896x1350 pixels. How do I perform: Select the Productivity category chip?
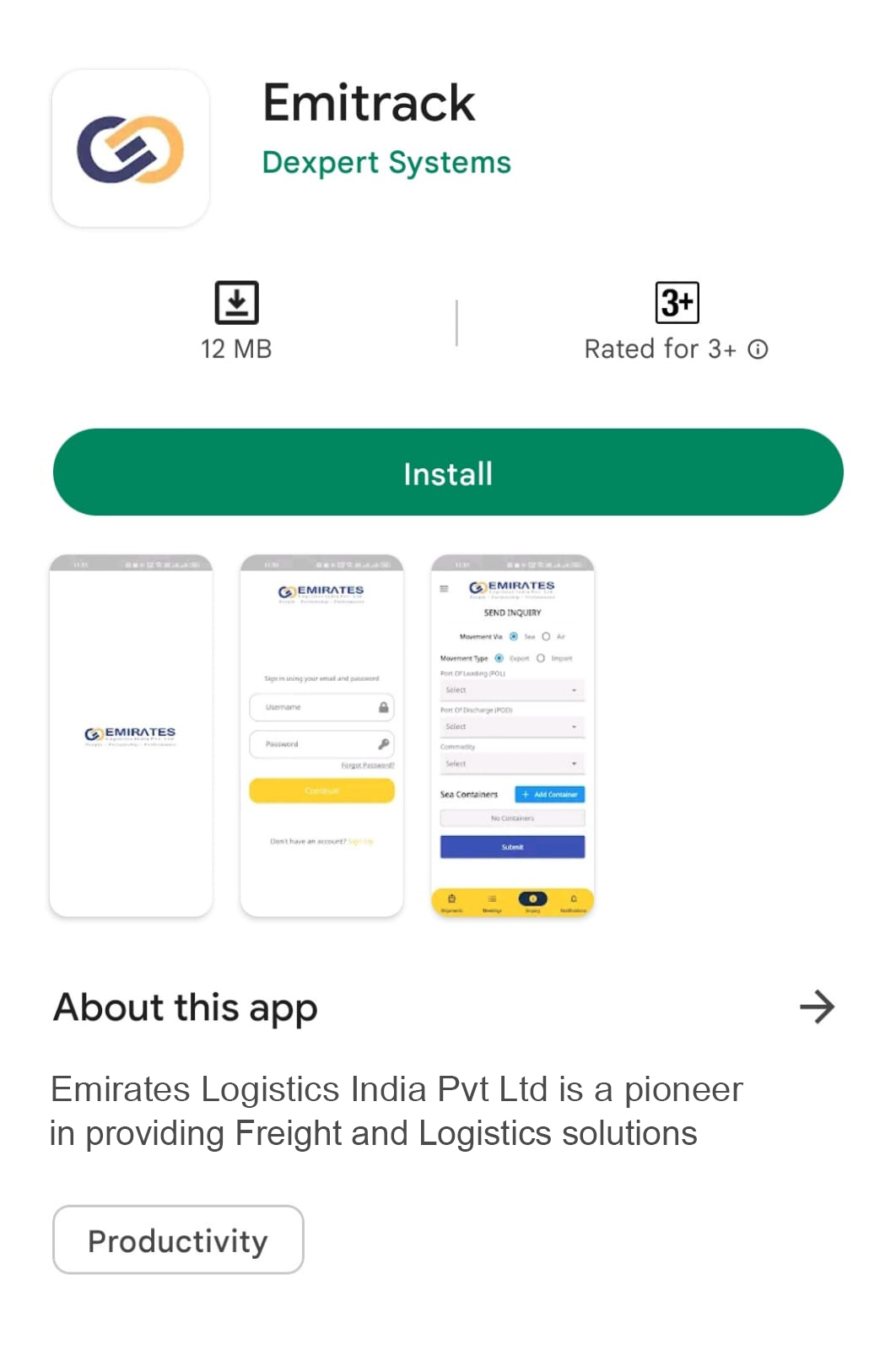pos(178,1240)
